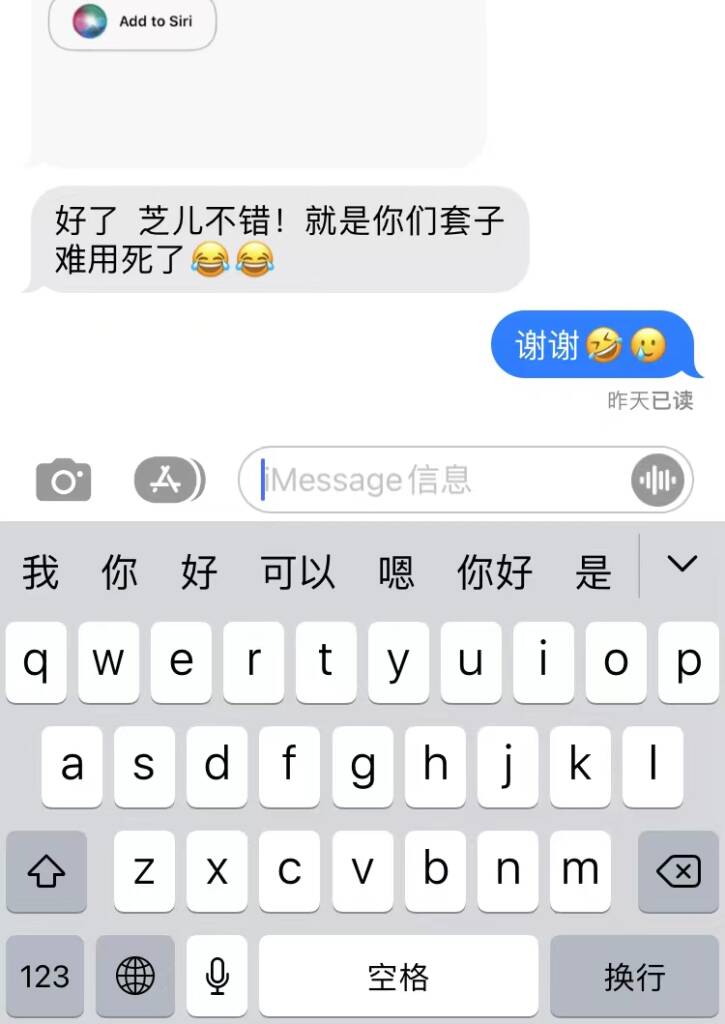Screen dimensions: 725x1024
Task: Tap the 换行 return key
Action: click(x=634, y=976)
